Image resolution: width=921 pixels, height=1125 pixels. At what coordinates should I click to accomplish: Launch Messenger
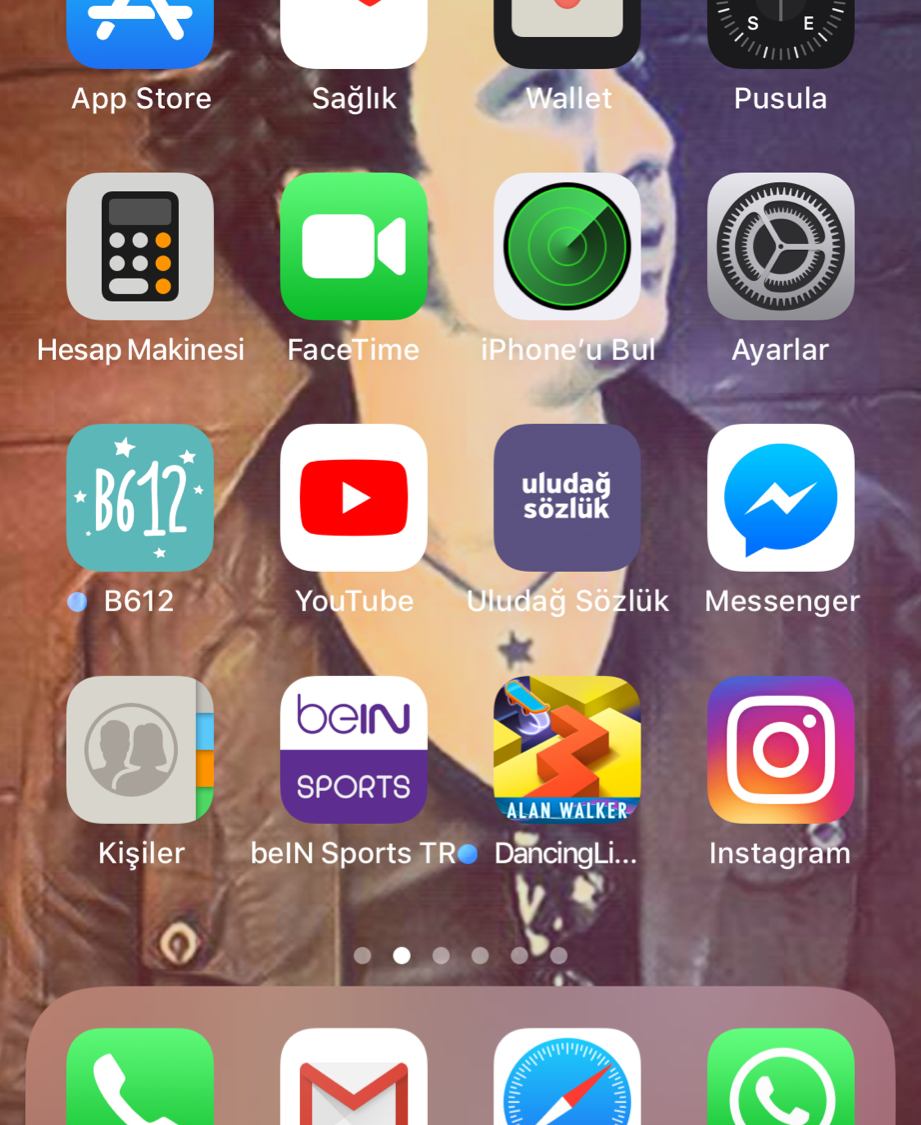click(780, 498)
